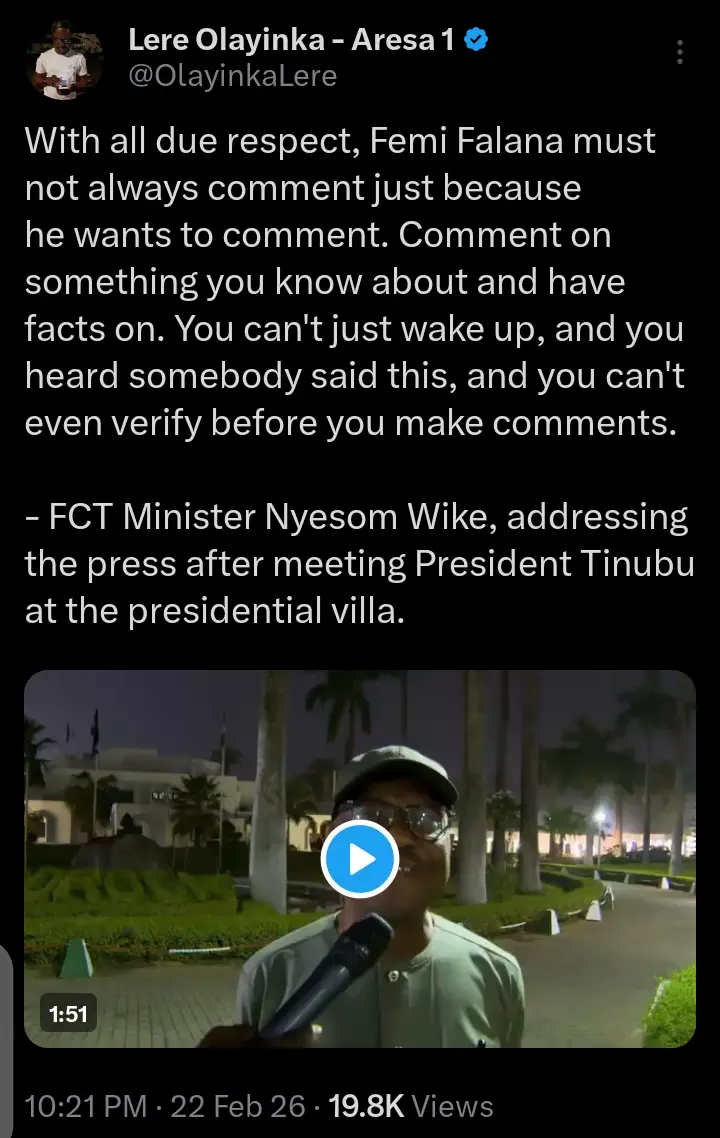
Task: Open Lere Olayinka's profile picture
Action: point(64,60)
